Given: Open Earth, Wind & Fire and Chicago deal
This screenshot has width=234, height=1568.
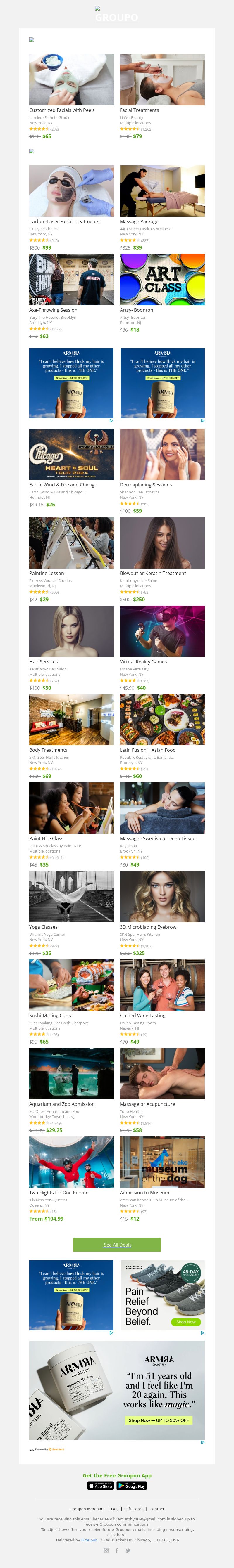Looking at the screenshot, I should click(71, 454).
